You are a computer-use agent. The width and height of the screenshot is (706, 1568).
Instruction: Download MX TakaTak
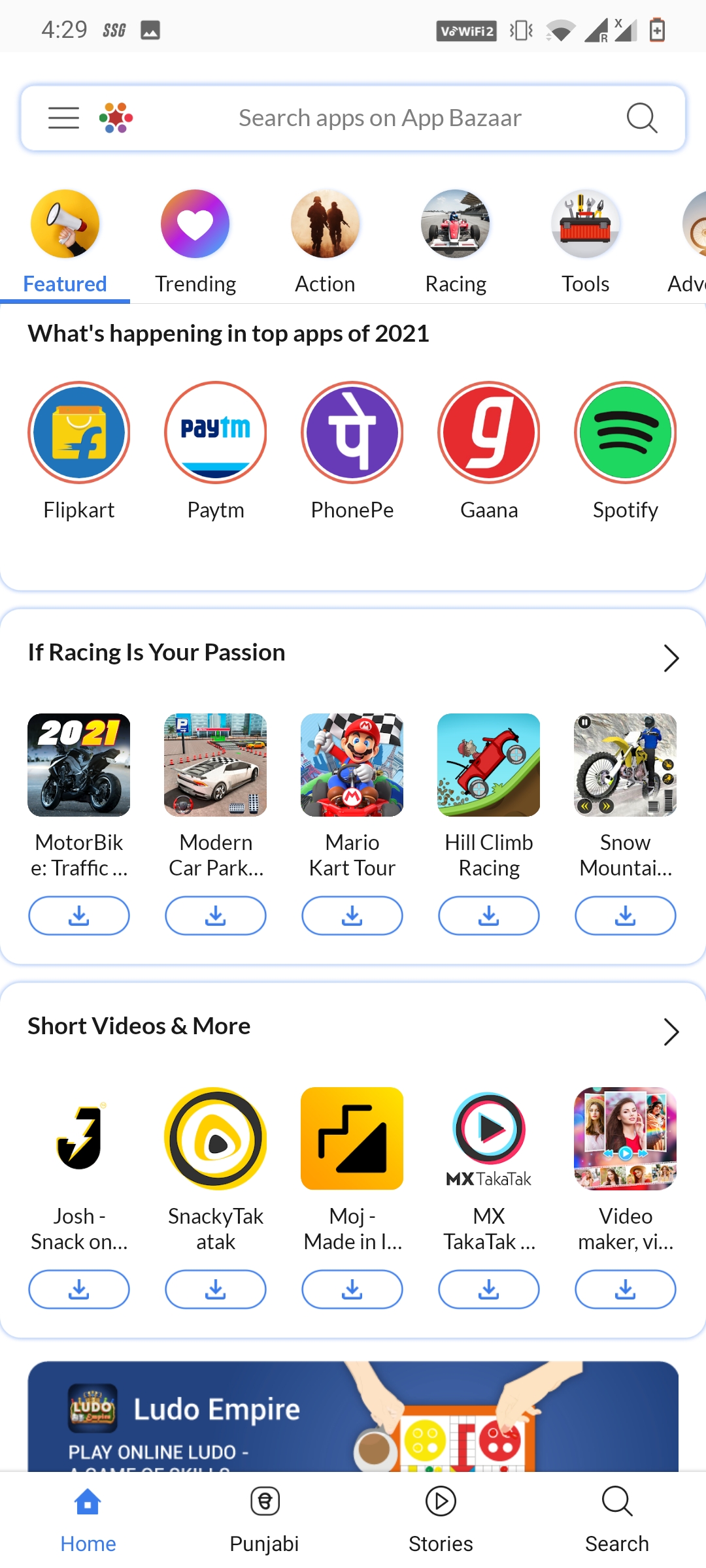(x=488, y=1289)
